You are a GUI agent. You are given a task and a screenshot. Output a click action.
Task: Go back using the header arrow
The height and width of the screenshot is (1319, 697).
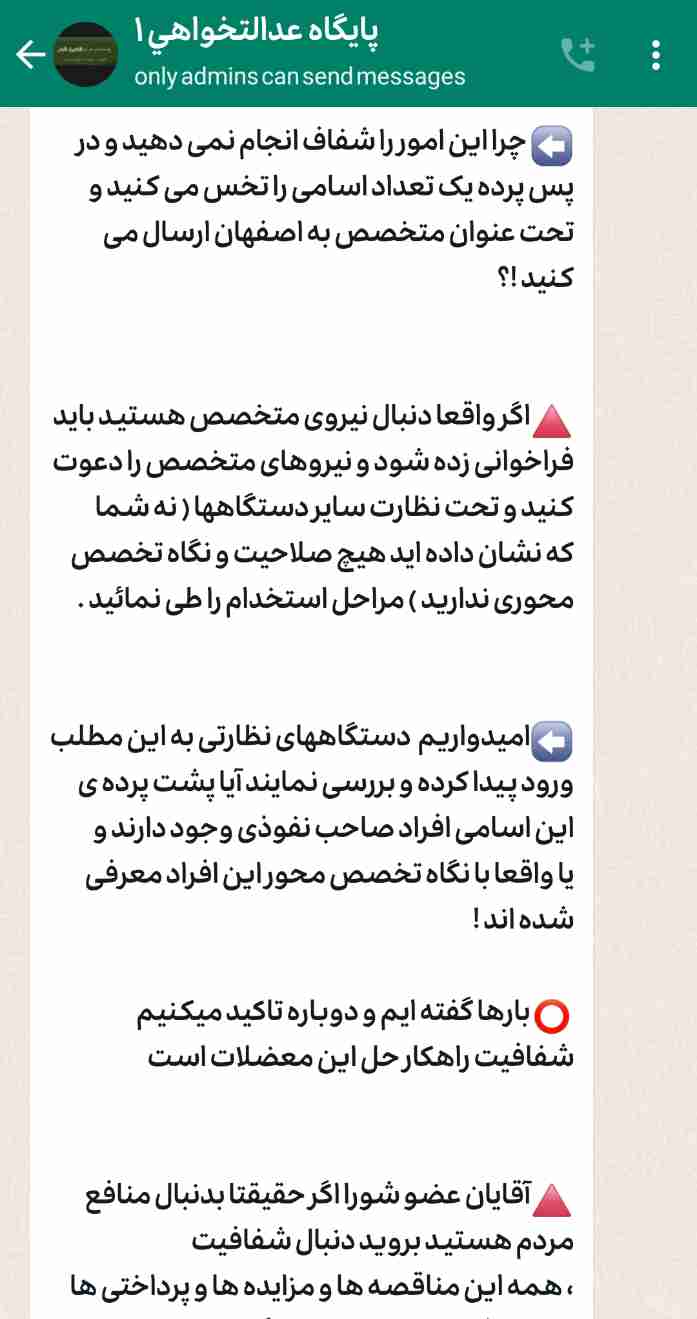[30, 54]
